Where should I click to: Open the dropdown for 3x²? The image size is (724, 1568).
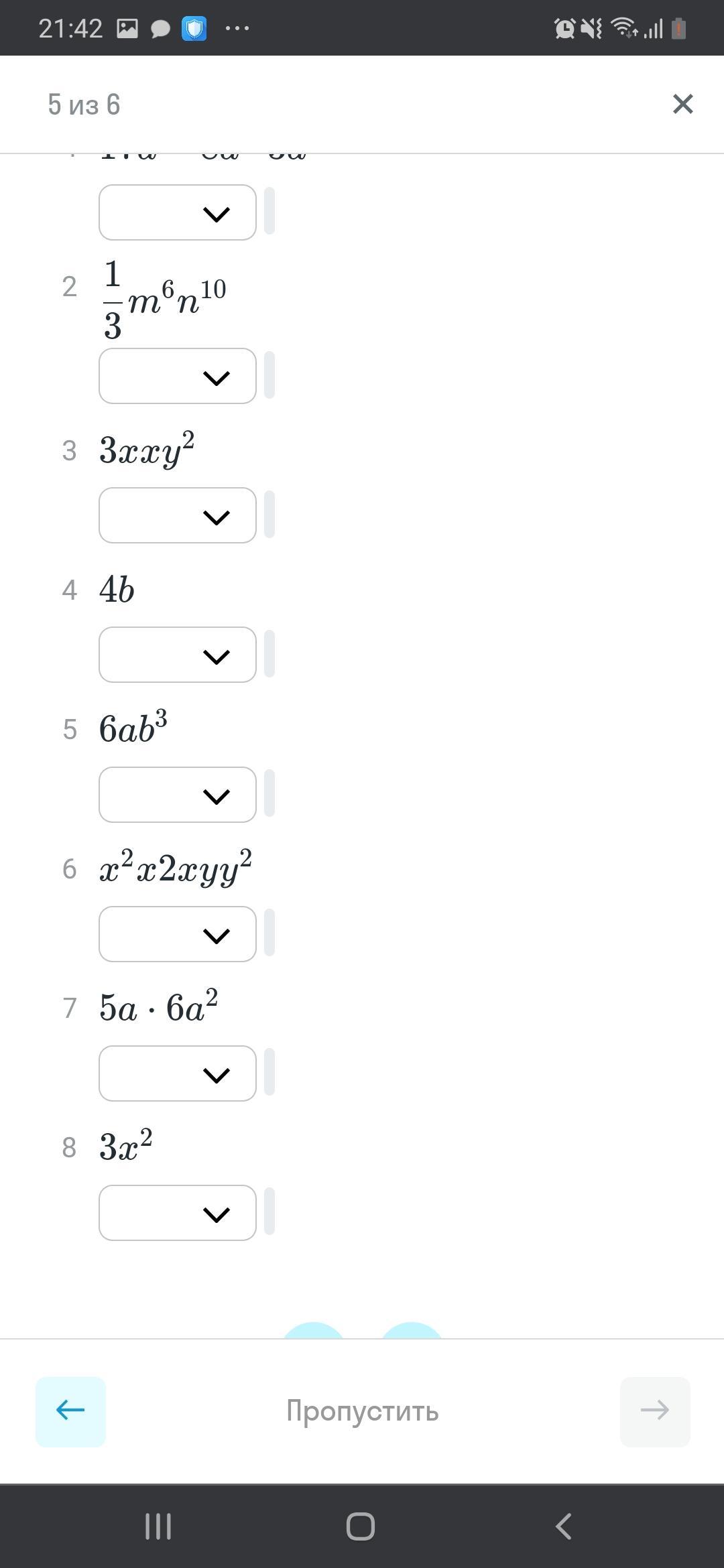pyautogui.click(x=178, y=1213)
